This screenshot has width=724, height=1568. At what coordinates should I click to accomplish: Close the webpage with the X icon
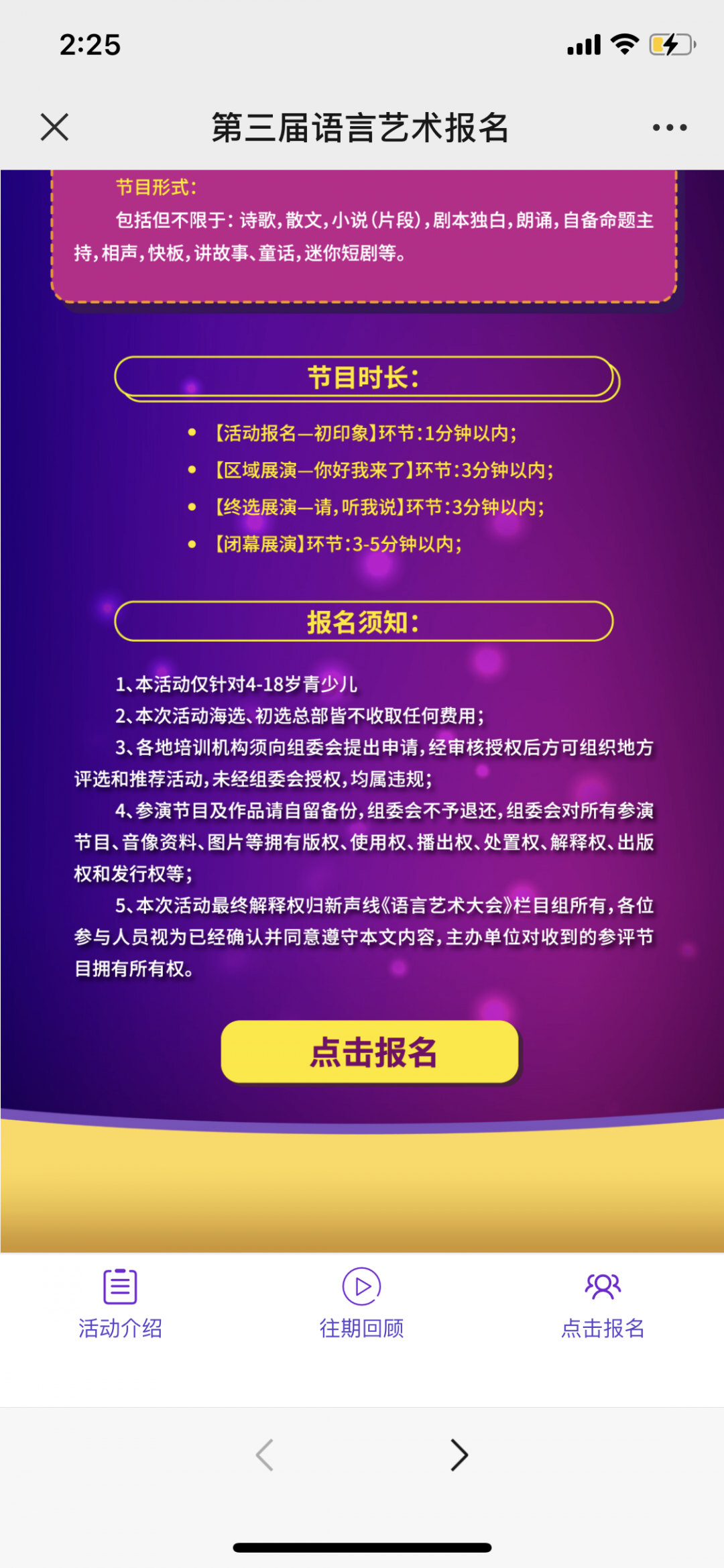(x=54, y=127)
